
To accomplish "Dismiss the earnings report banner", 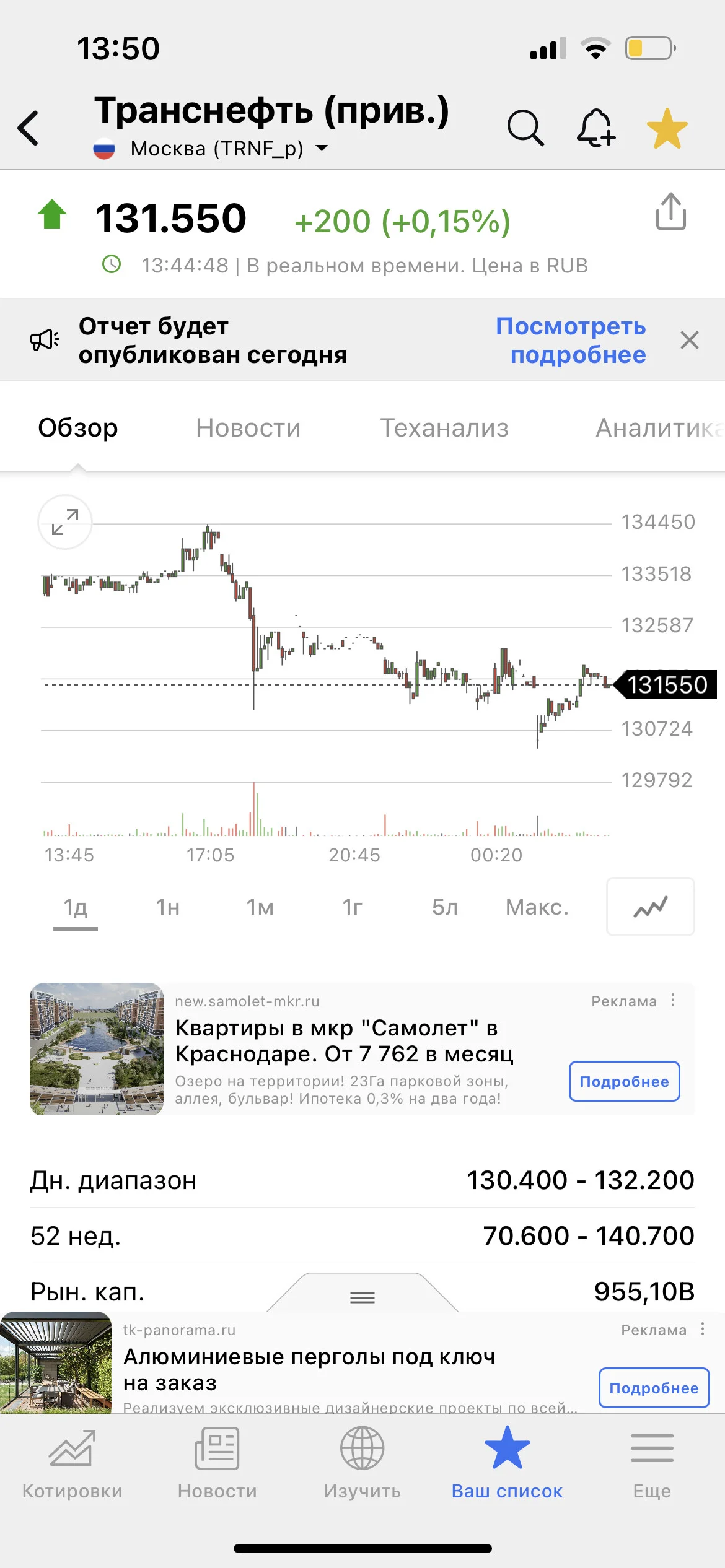I will (690, 340).
